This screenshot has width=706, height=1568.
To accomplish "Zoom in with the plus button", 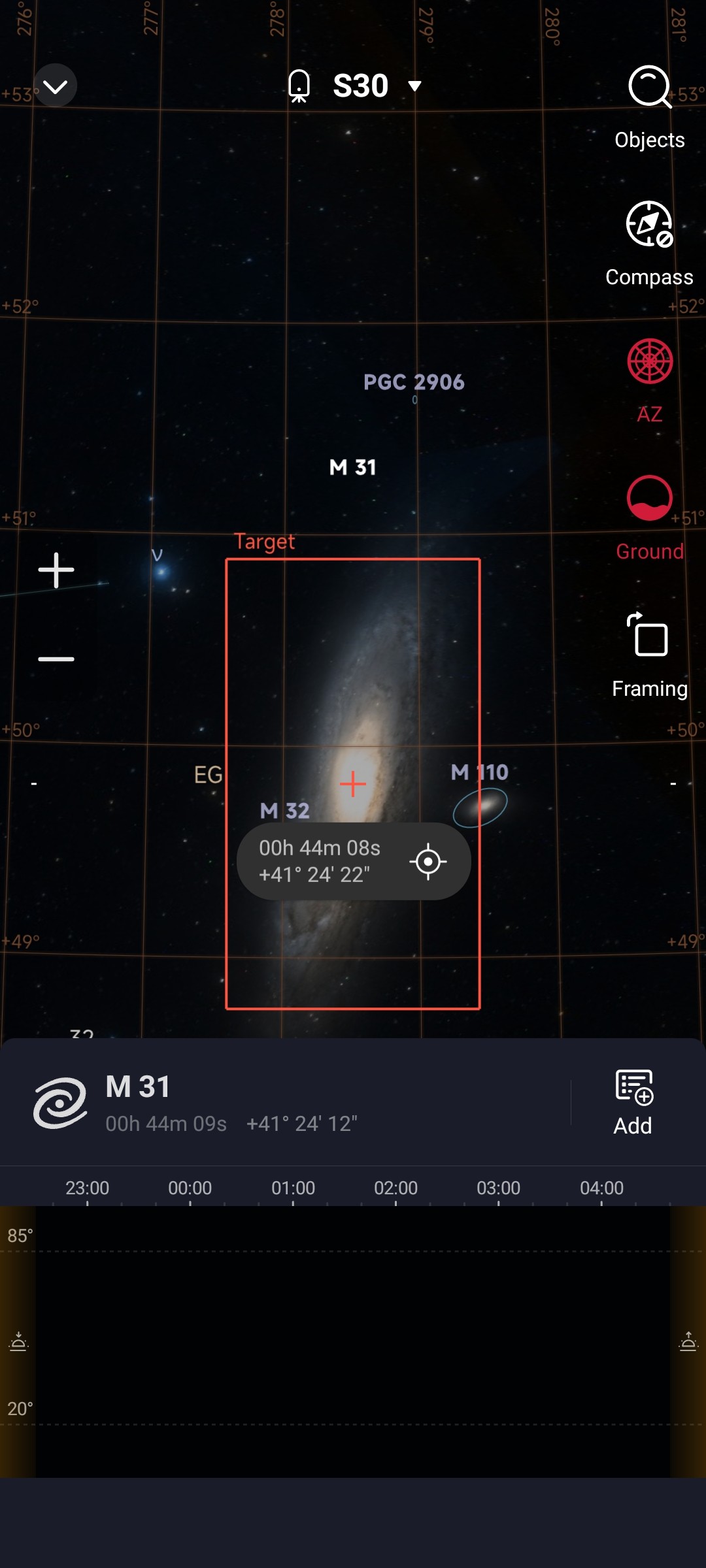I will (56, 570).
